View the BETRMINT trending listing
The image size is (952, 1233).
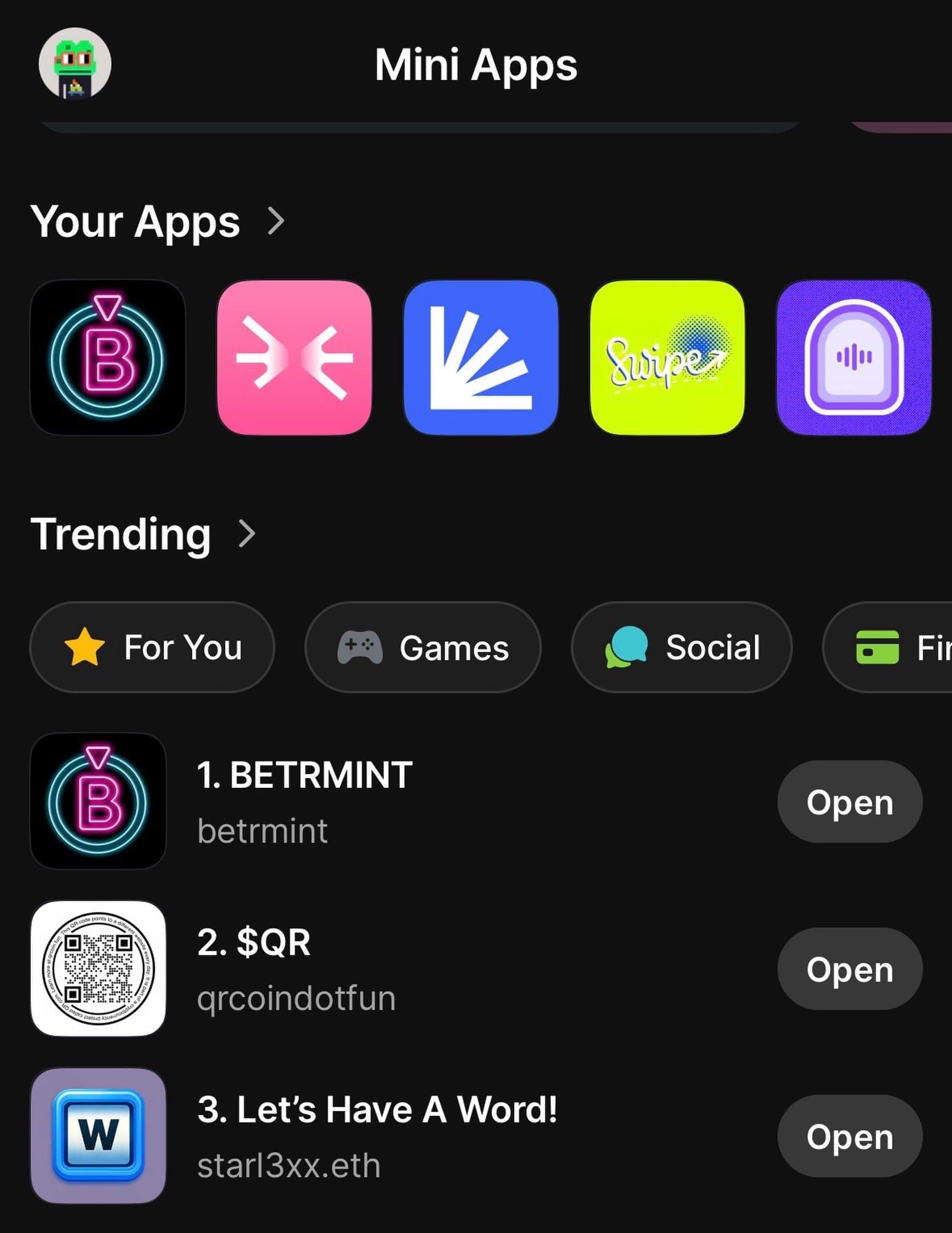(x=304, y=775)
